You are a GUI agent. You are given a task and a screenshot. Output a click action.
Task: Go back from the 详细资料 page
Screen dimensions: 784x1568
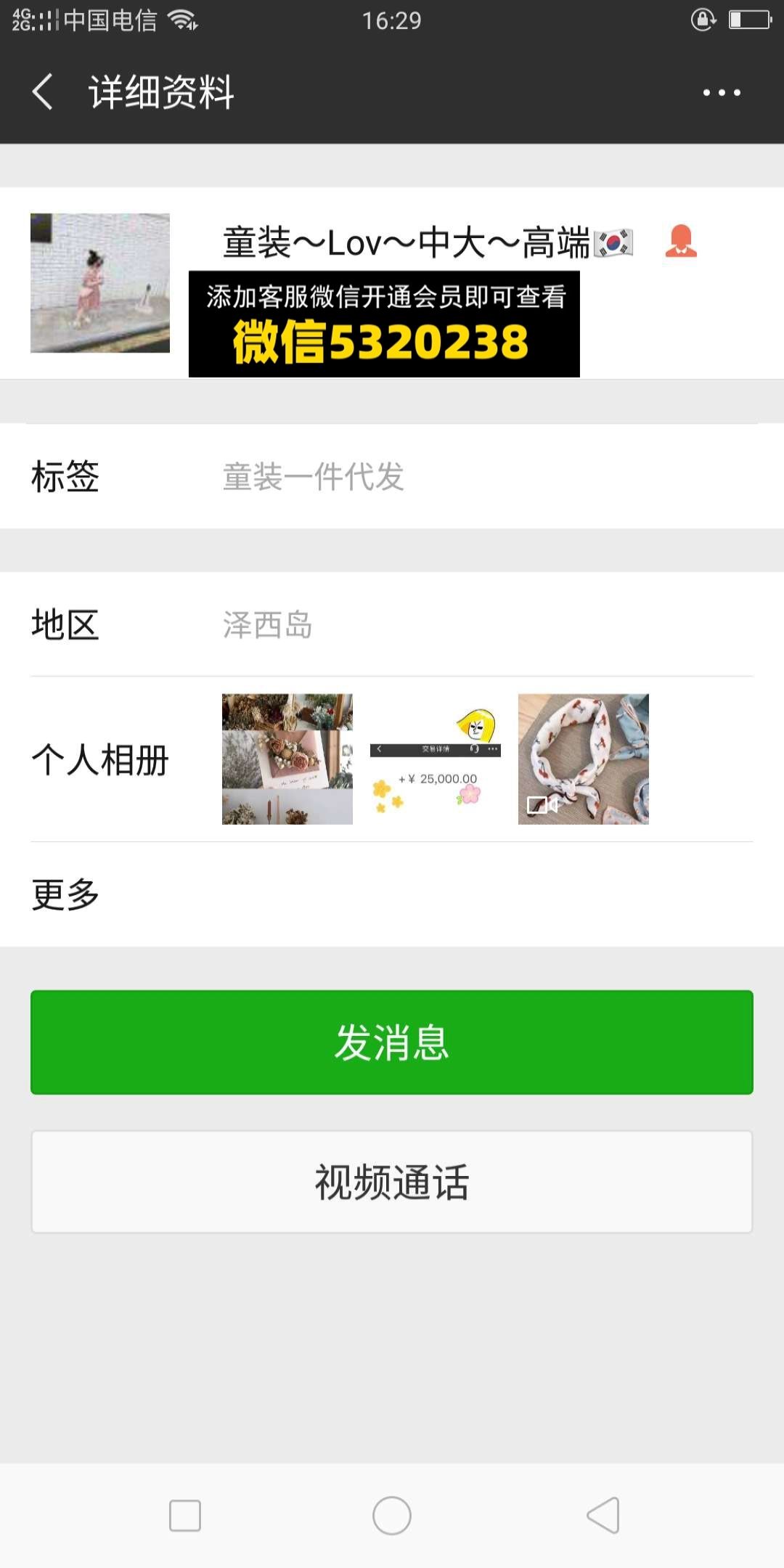[x=44, y=92]
